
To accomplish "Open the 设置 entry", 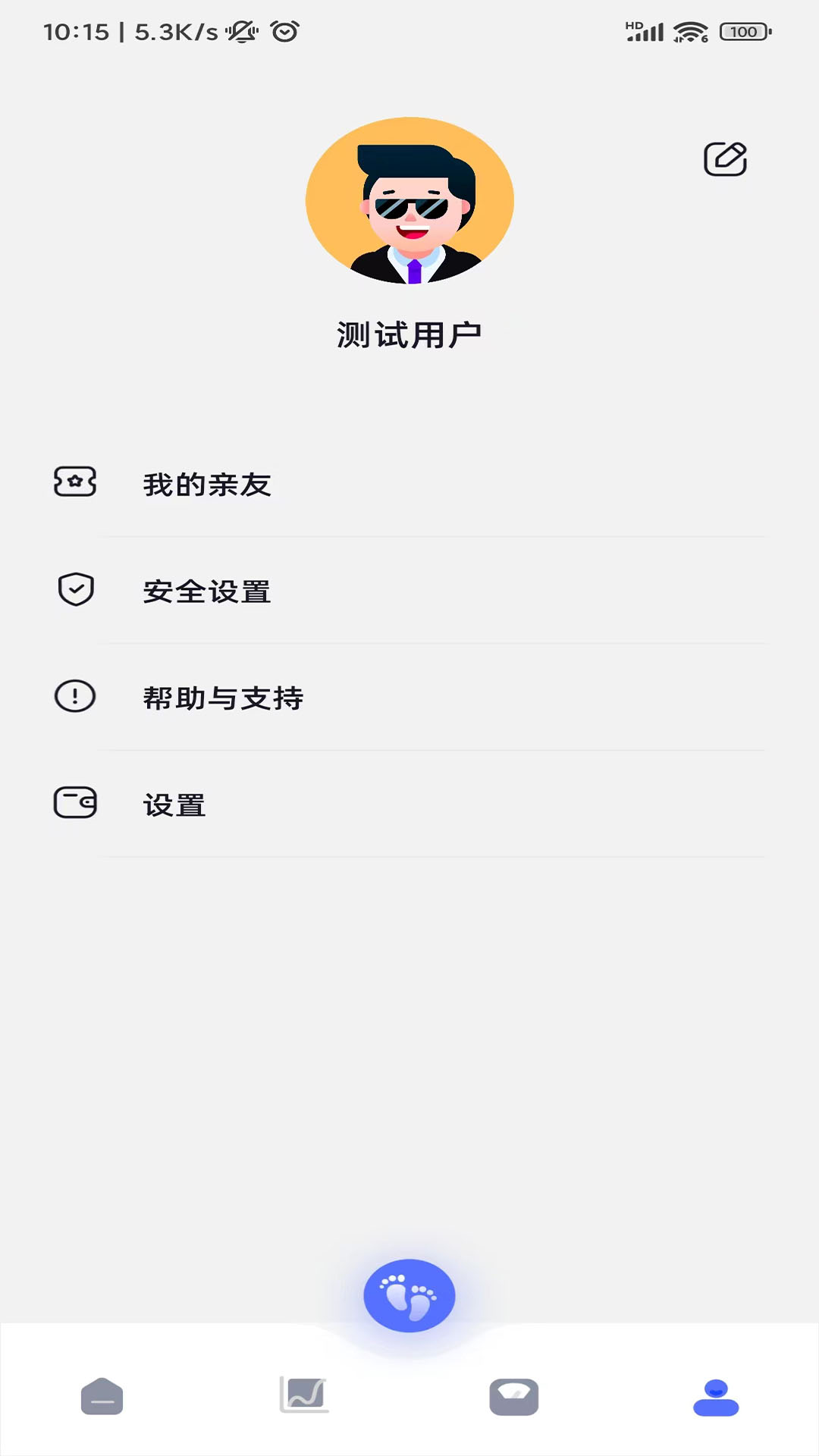I will click(x=173, y=805).
